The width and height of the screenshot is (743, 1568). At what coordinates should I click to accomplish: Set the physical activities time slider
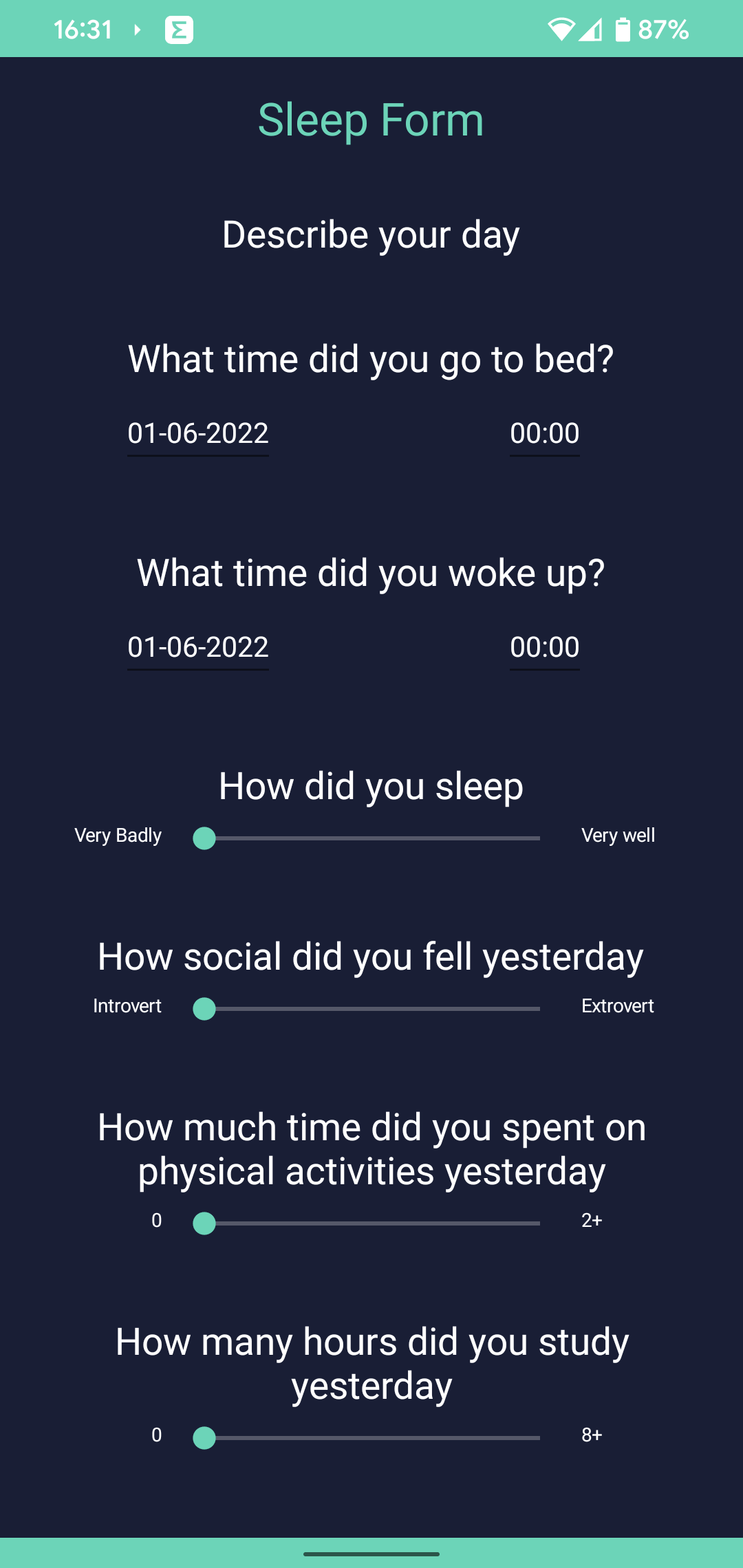[371, 1223]
